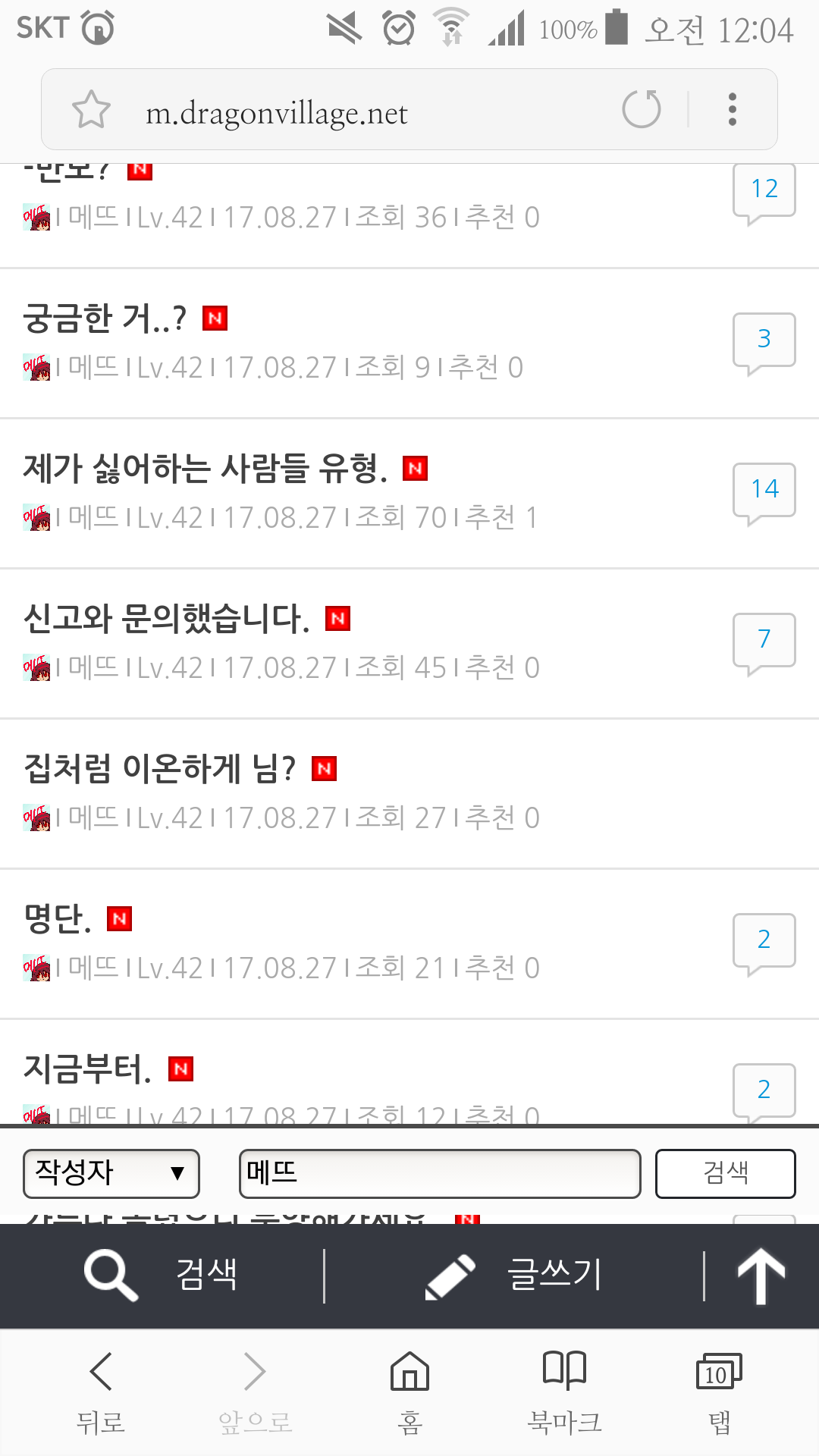Open the post '제가 싫어하는 사람들 유형.'
Screen dimensions: 819x1456
[x=205, y=469]
